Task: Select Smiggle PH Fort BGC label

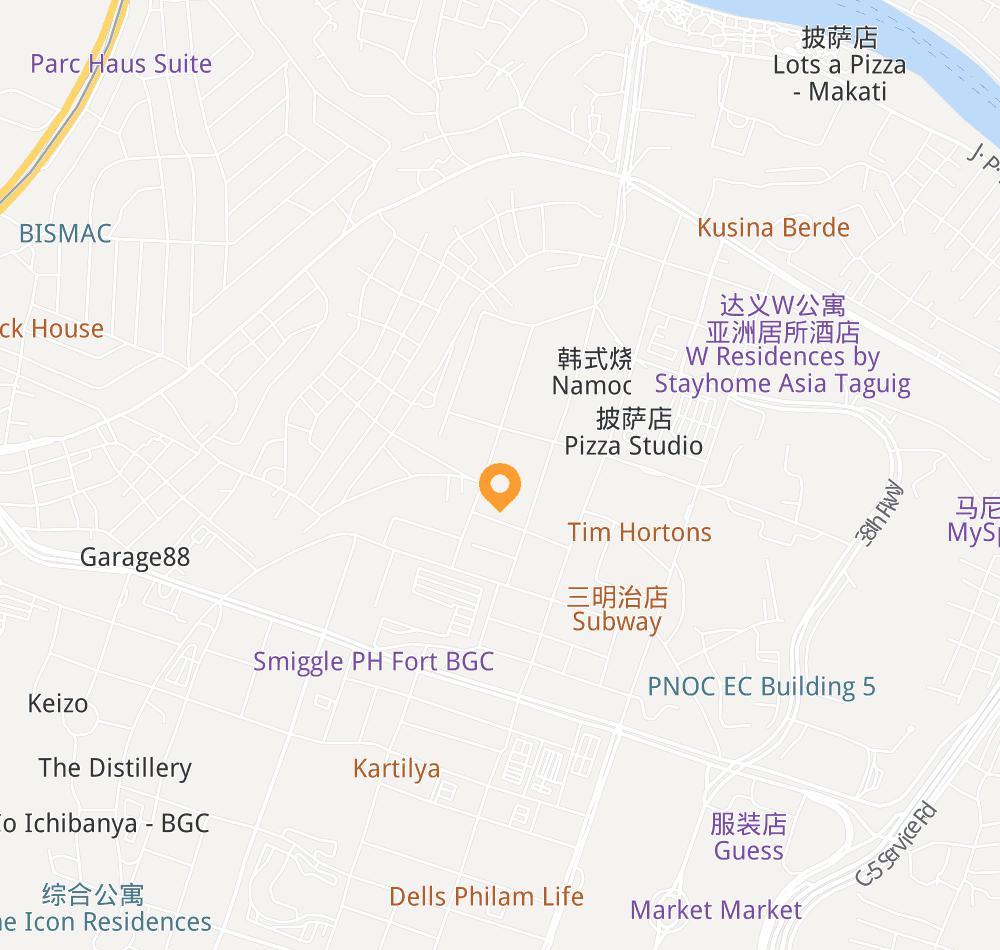Action: point(373,661)
